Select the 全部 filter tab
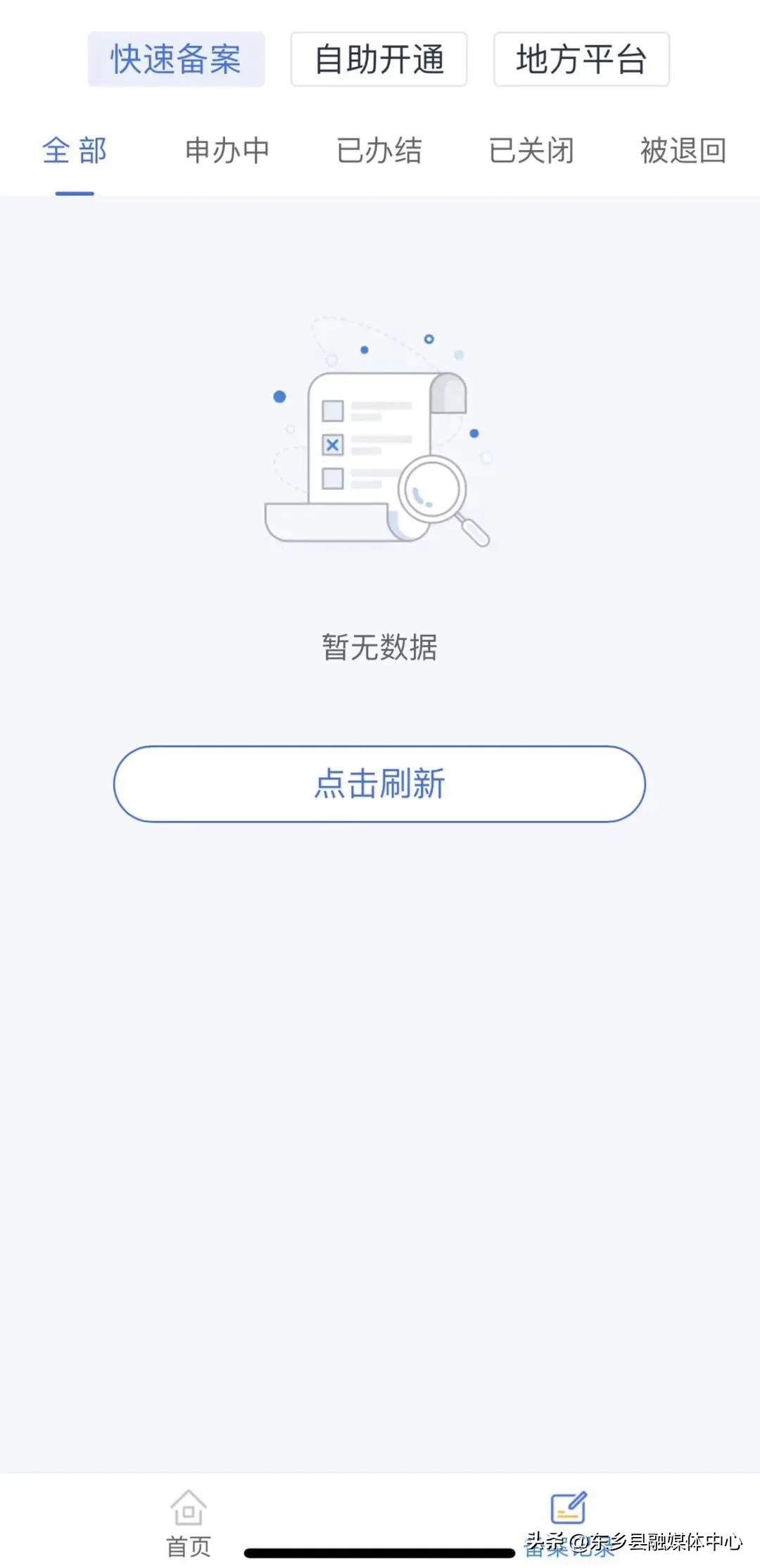 pos(74,151)
